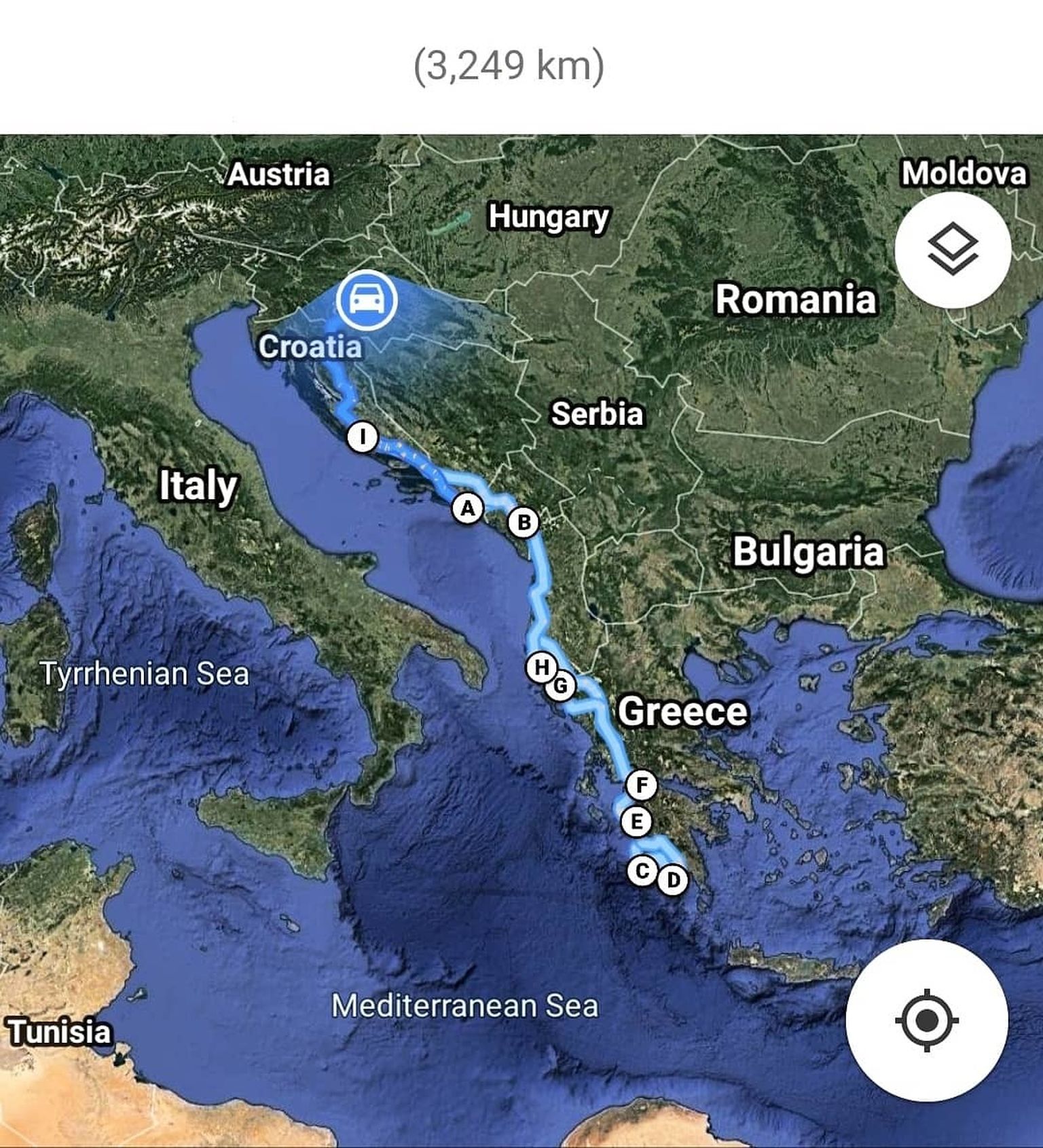Image resolution: width=1043 pixels, height=1148 pixels.
Task: Tap waypoint marker I in Croatia
Action: coord(363,437)
